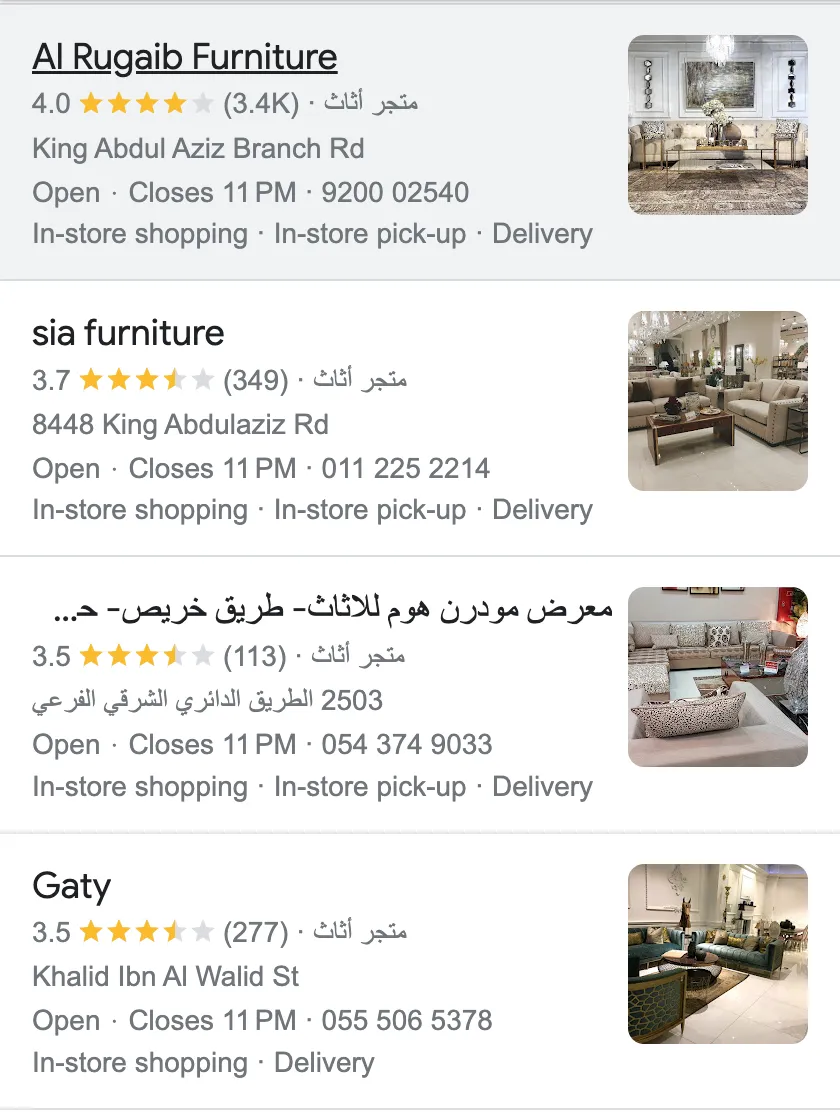Open the Al Rugaib Furniture listing
The width and height of the screenshot is (840, 1112).
(185, 58)
